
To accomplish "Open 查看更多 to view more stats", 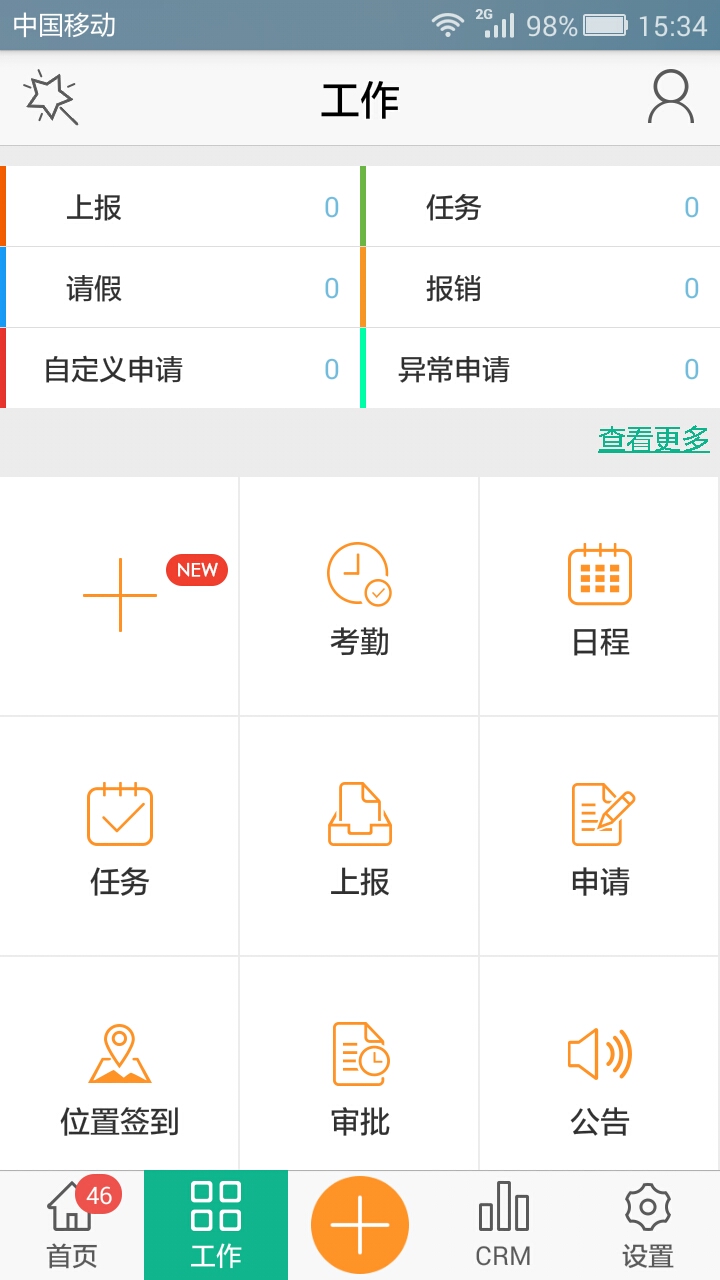I will click(x=653, y=437).
